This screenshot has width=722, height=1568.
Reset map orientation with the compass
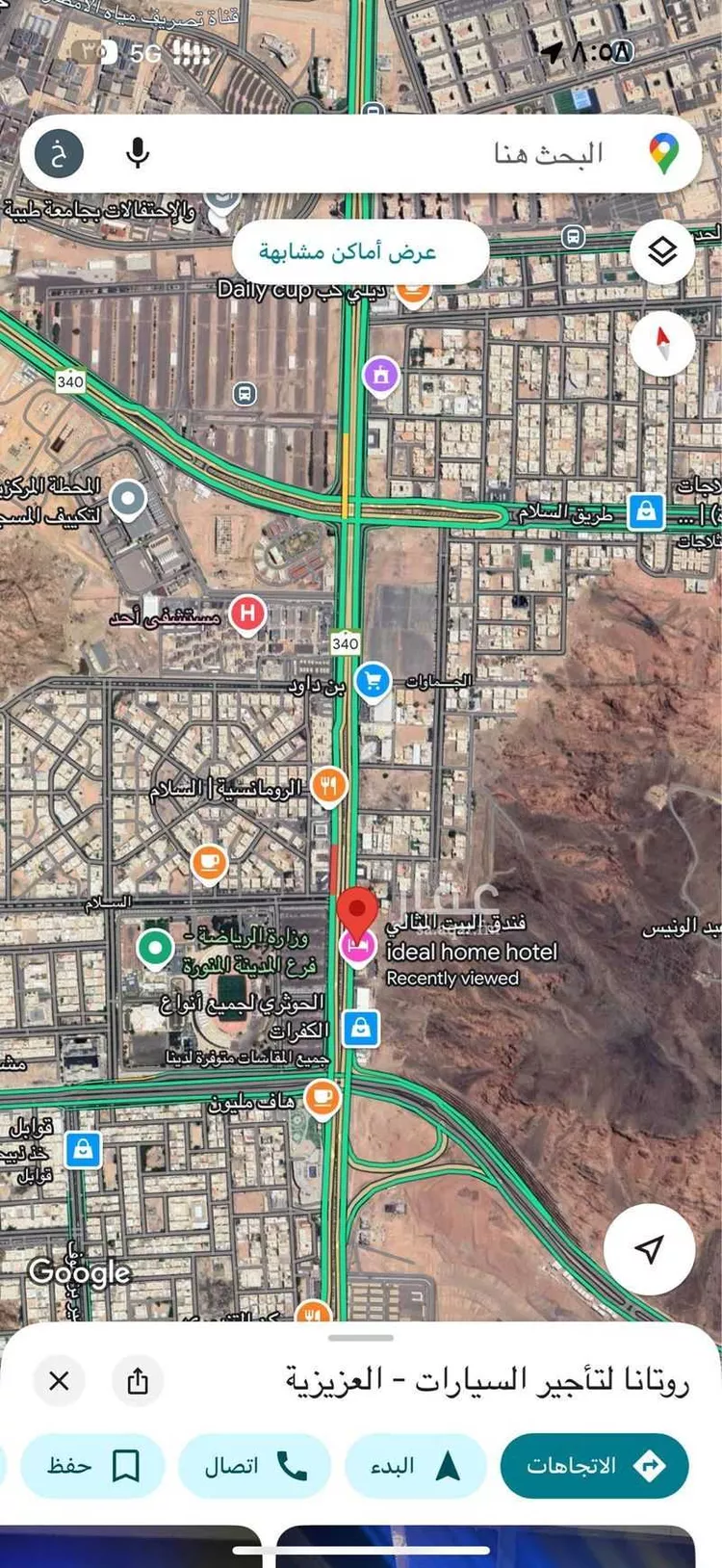[x=662, y=342]
